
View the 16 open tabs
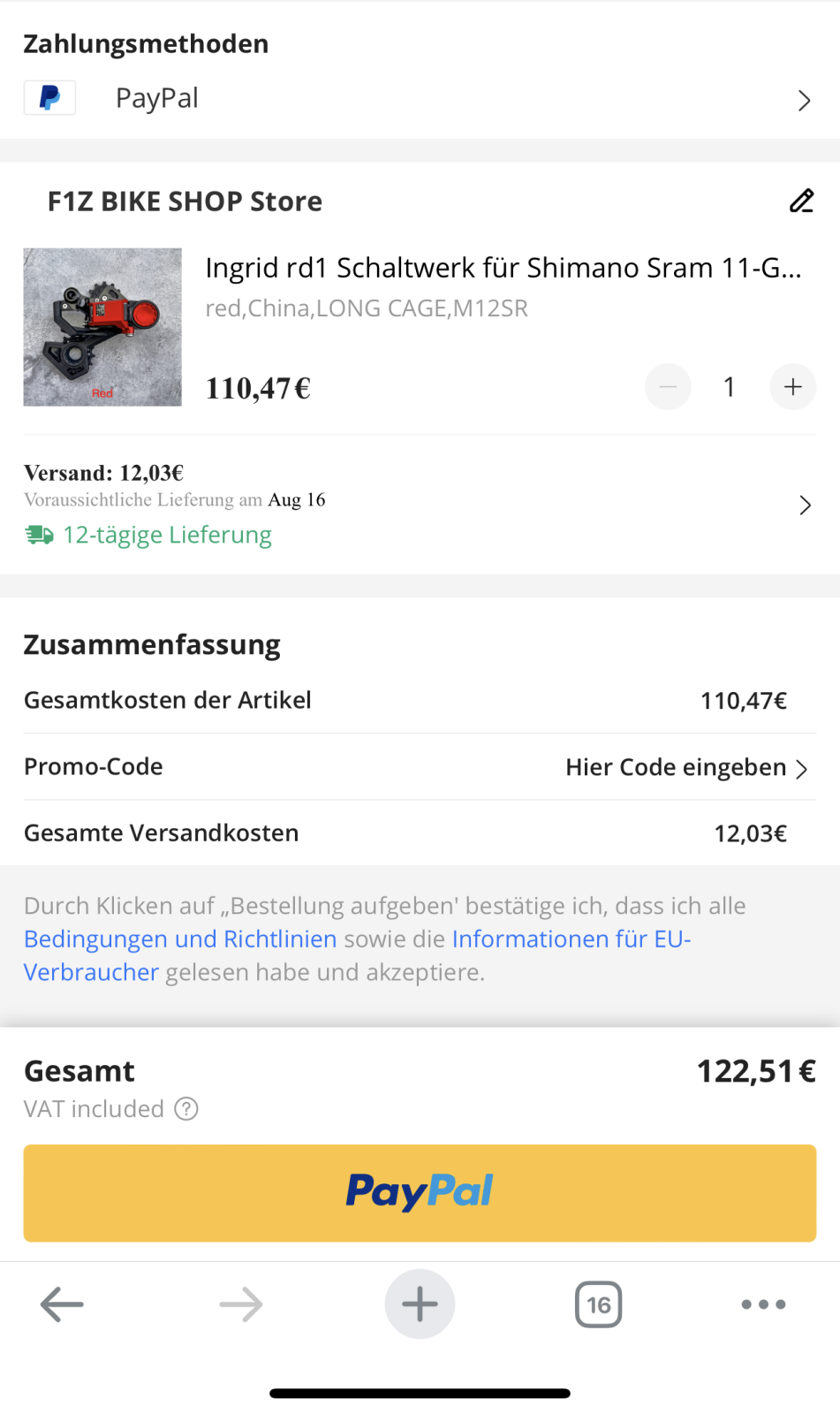point(598,1304)
